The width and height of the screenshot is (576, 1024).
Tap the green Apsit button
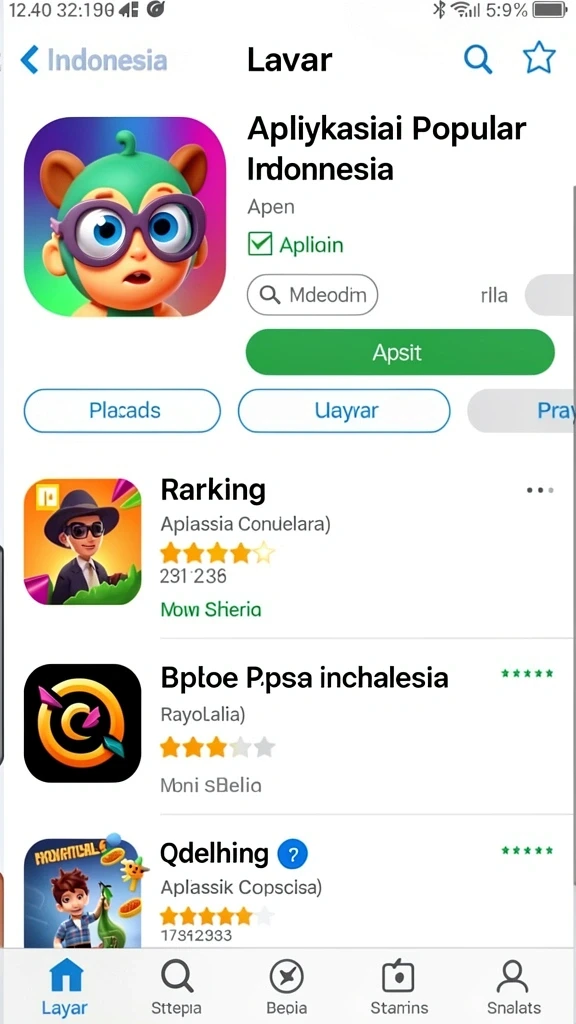click(400, 352)
